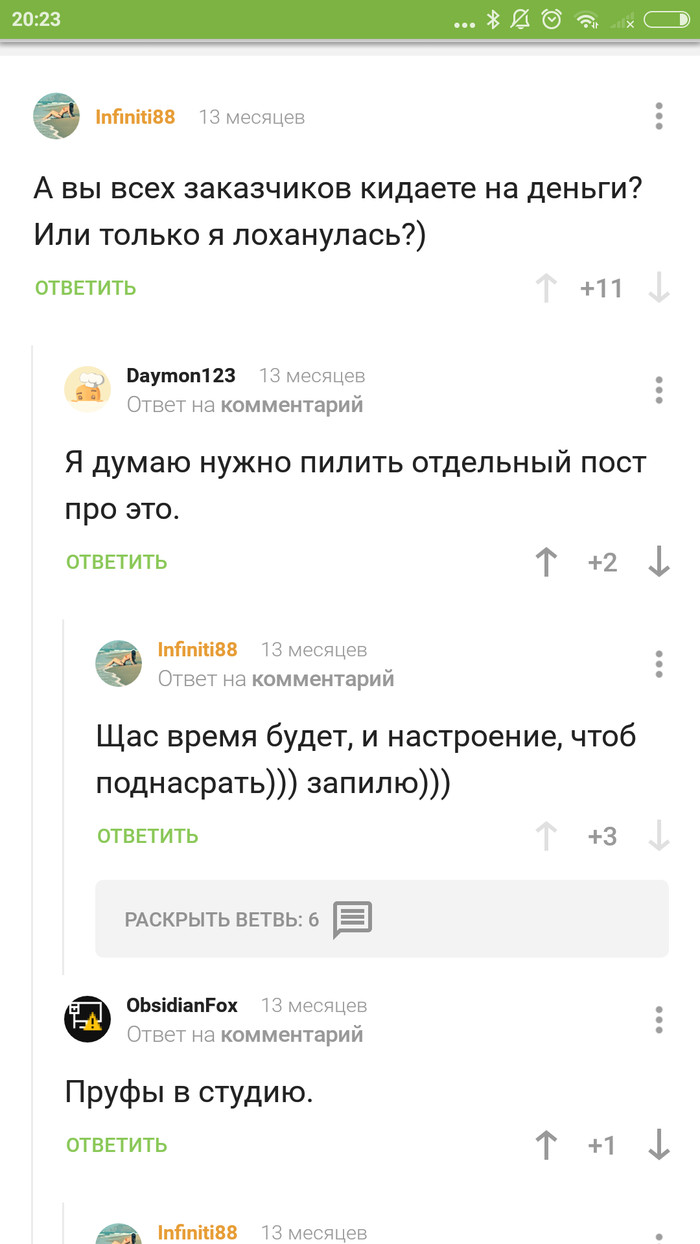Expand the branch with 6 replies

(382, 919)
